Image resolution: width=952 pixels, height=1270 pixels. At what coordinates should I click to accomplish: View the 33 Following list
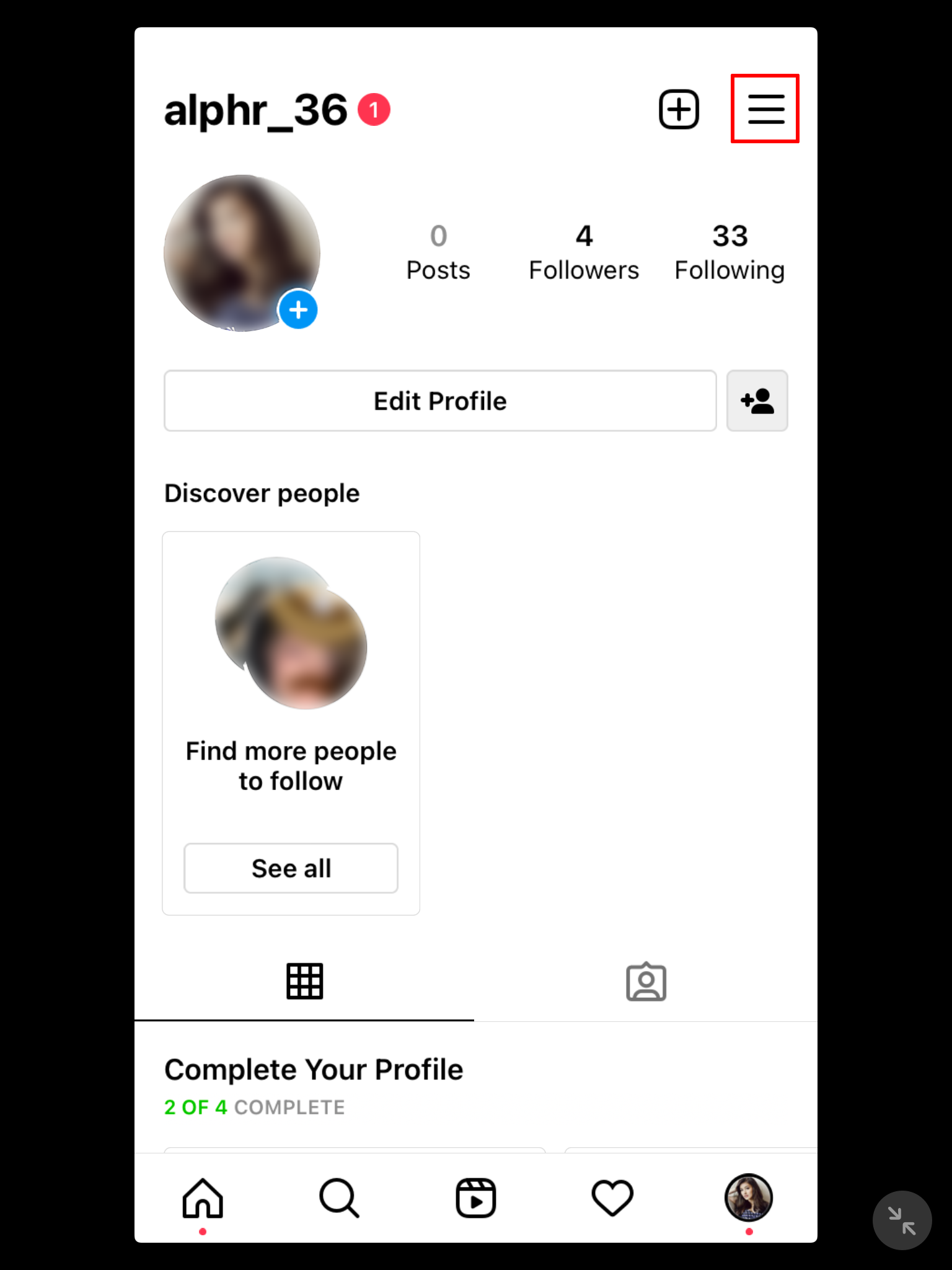pos(729,253)
